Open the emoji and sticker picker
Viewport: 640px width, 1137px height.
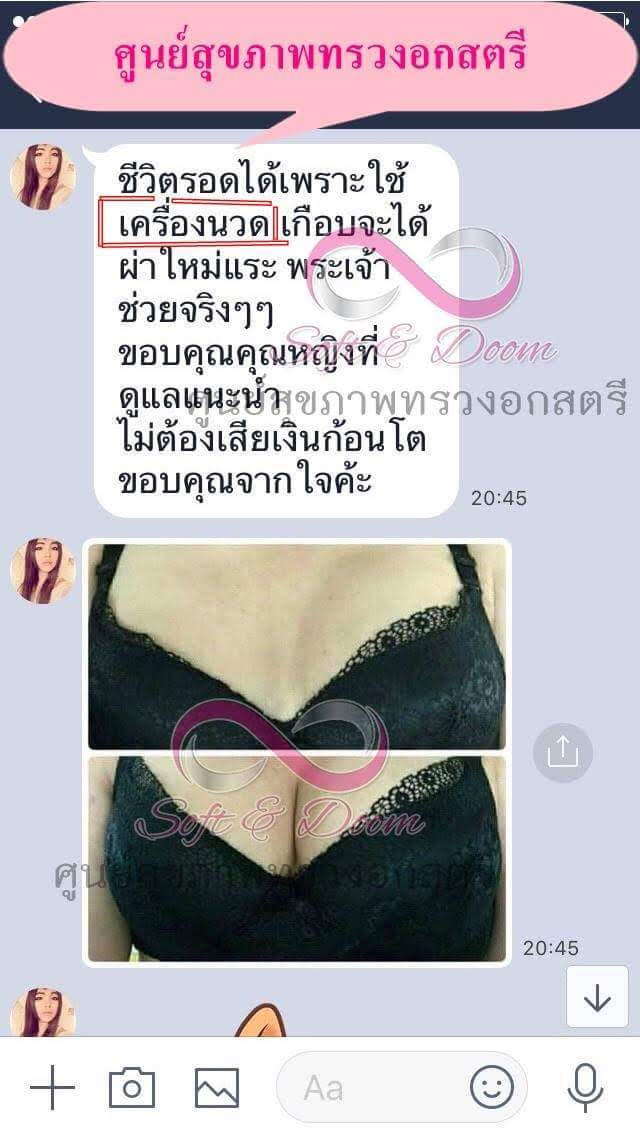[492, 1088]
